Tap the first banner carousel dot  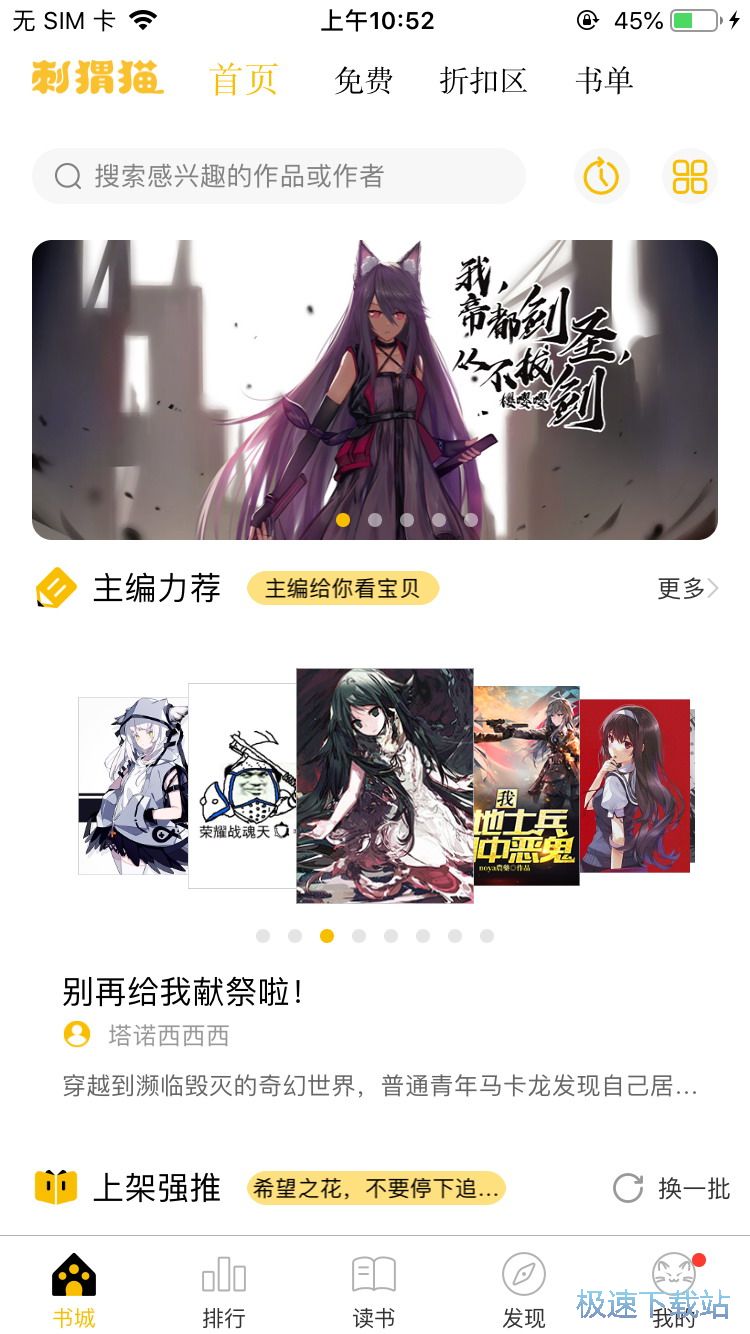tap(343, 521)
